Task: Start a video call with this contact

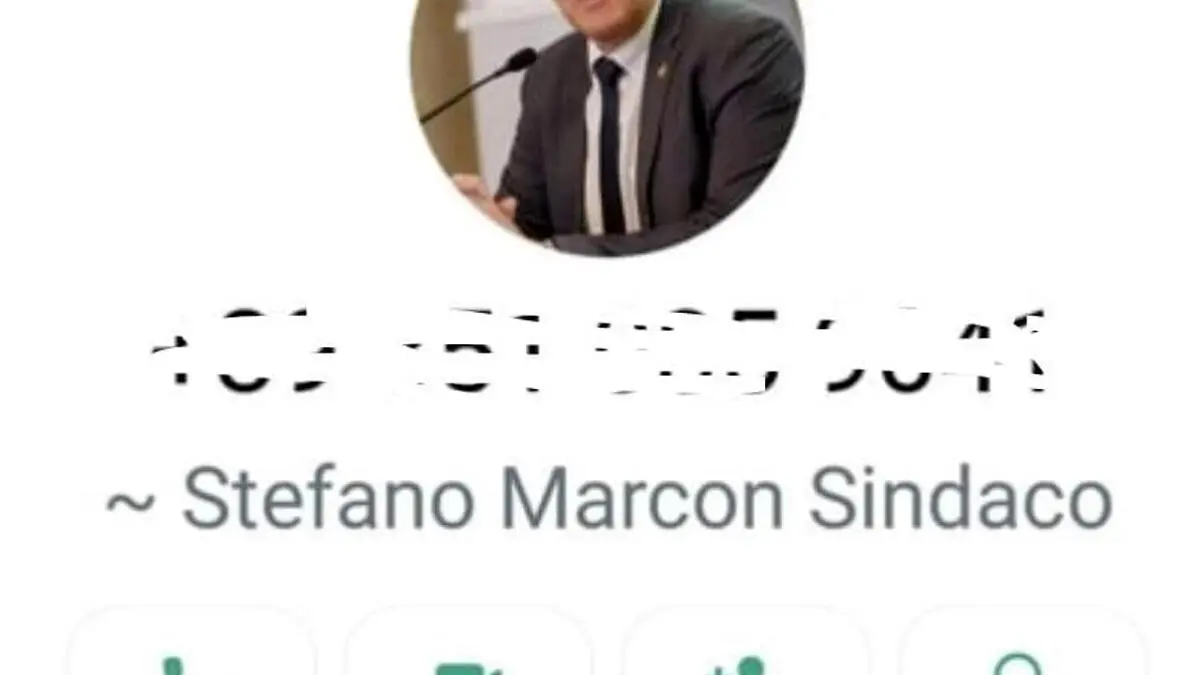Action: (x=468, y=650)
